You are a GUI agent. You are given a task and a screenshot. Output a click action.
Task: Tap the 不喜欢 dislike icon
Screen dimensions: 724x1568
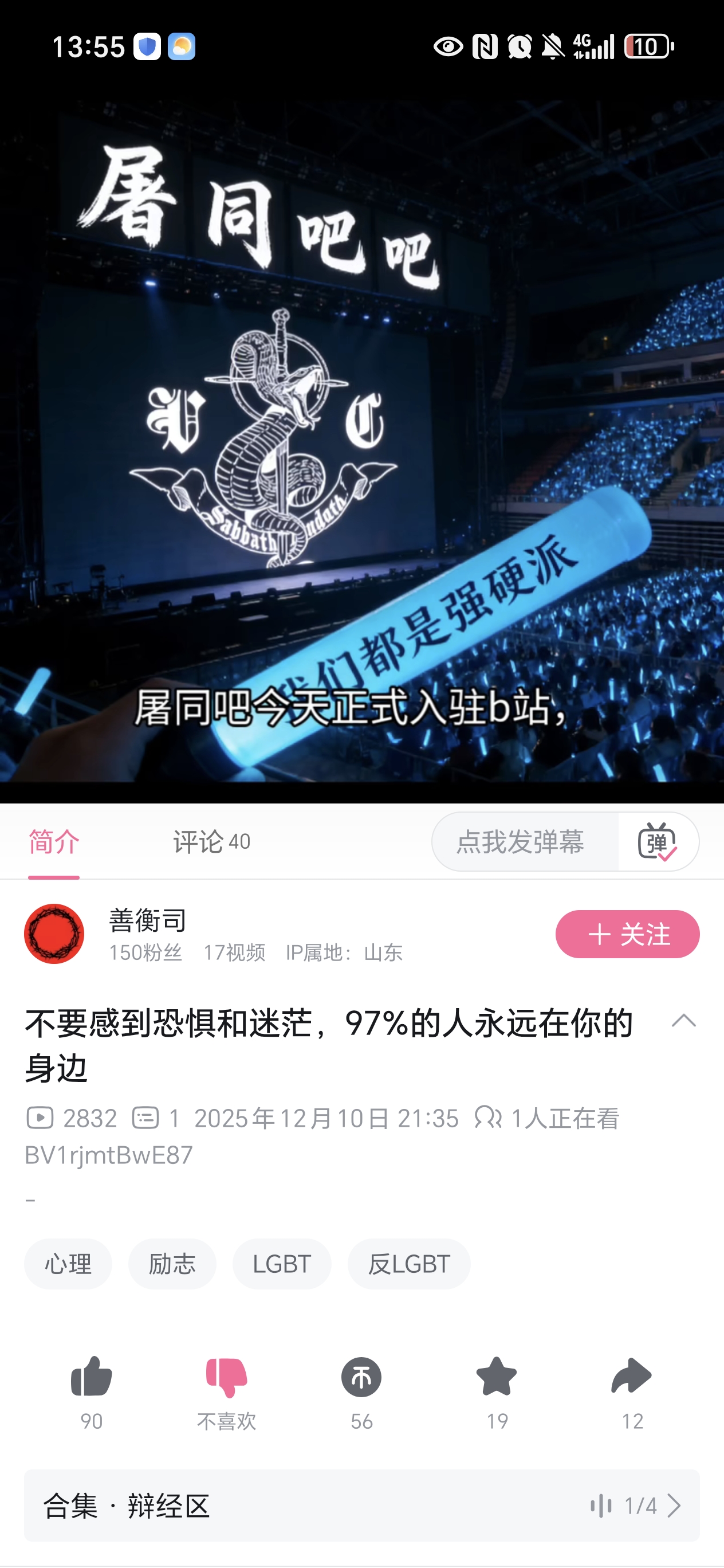(226, 1378)
